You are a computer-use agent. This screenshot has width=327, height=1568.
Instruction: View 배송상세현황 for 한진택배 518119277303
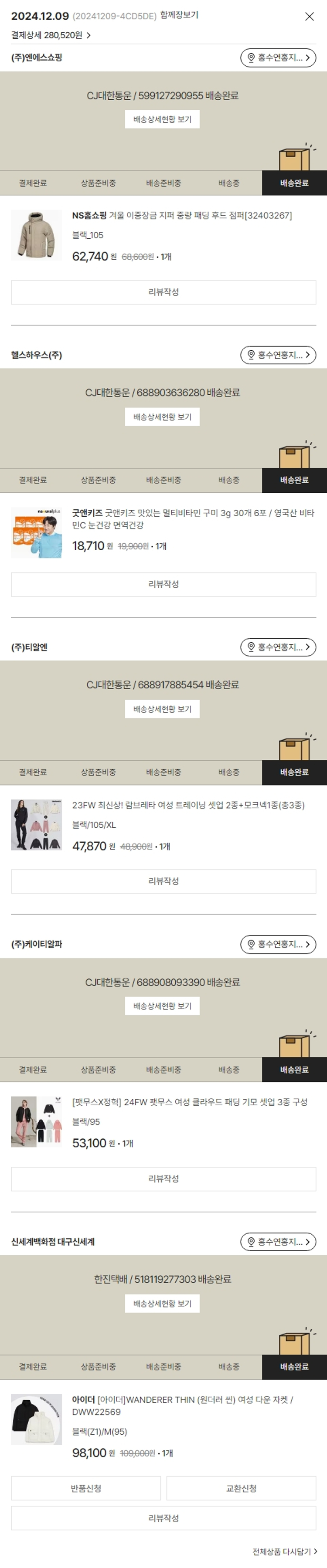coord(162,1303)
